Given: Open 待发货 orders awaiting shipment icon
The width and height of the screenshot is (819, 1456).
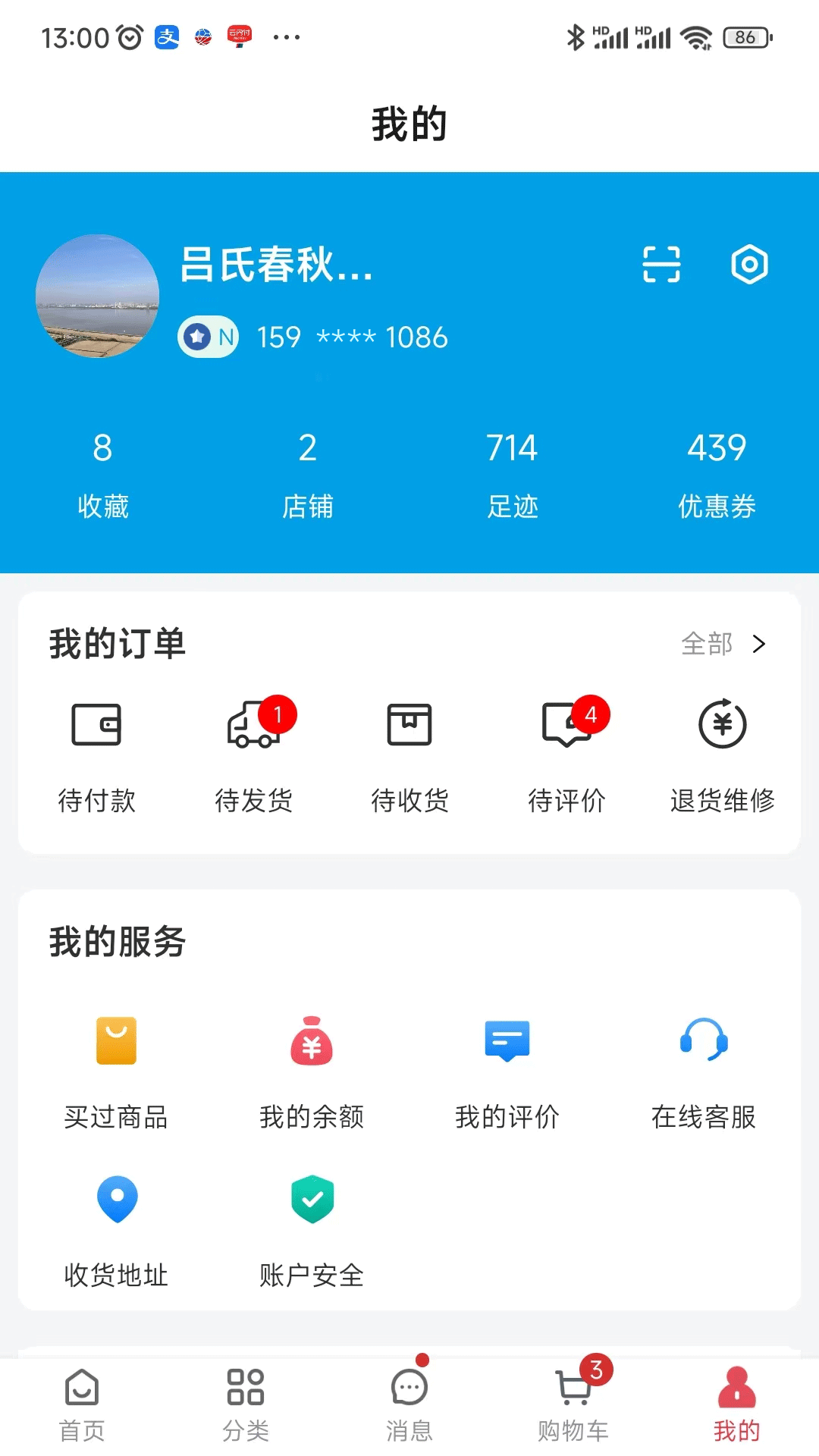Looking at the screenshot, I should (x=252, y=724).
